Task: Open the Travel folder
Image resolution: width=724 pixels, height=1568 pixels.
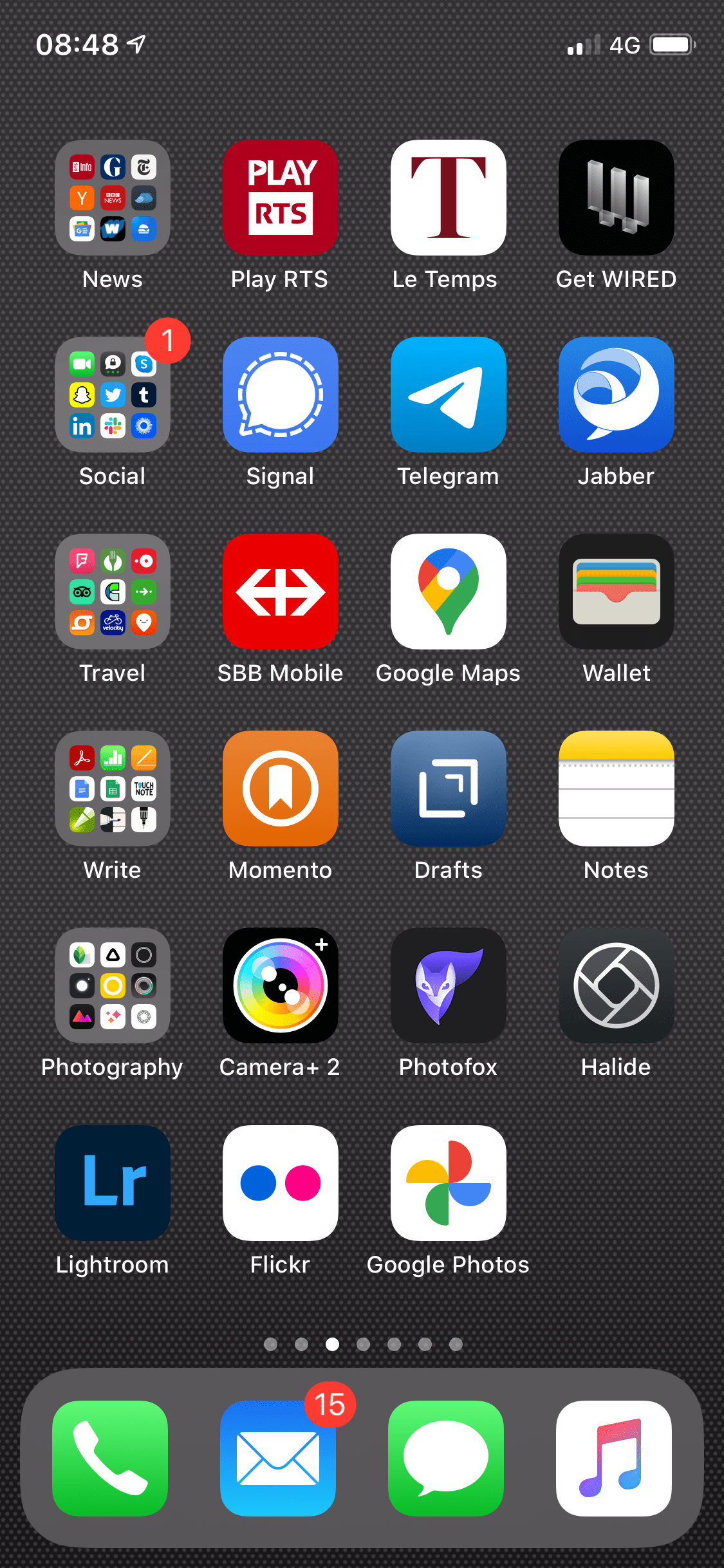Action: click(x=113, y=592)
